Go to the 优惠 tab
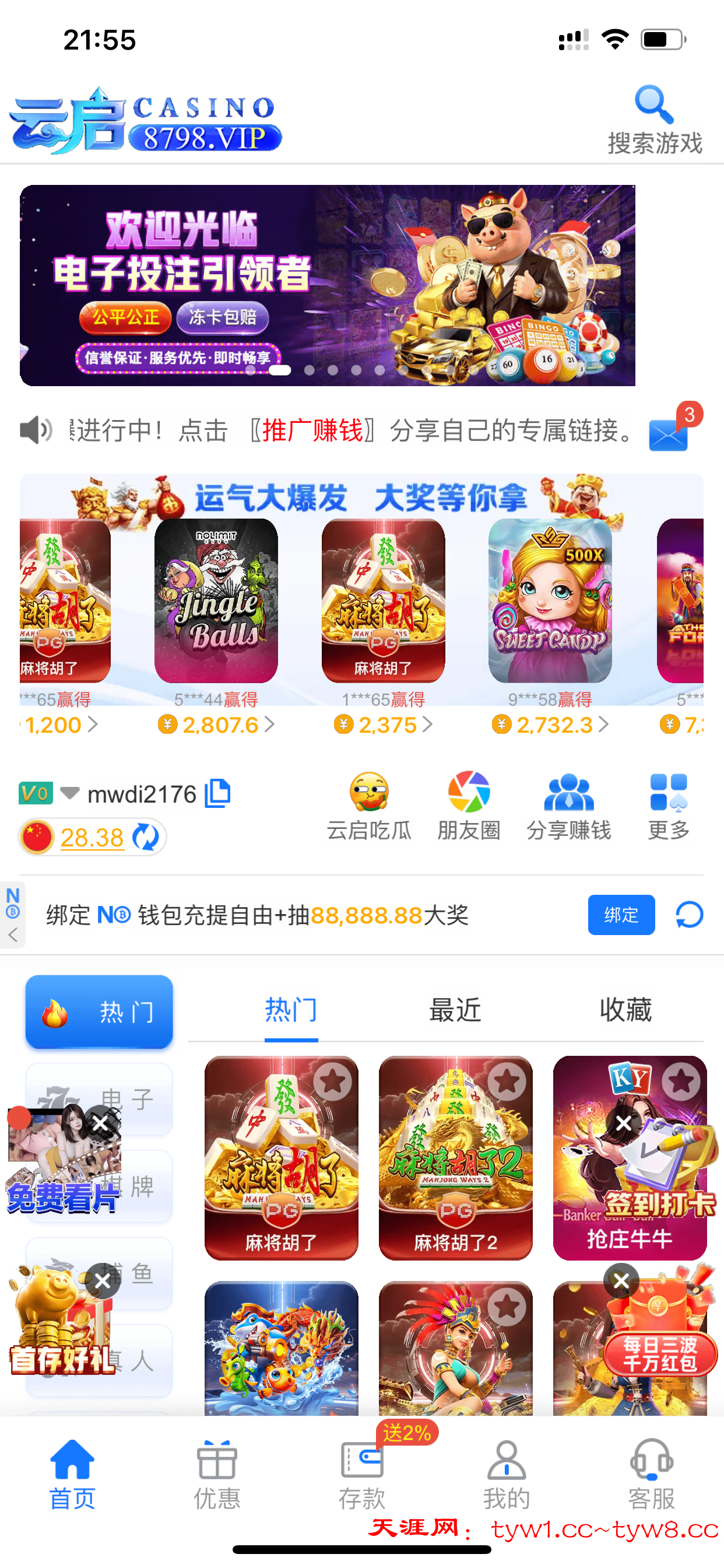This screenshot has height=1568, width=724. point(217,1474)
